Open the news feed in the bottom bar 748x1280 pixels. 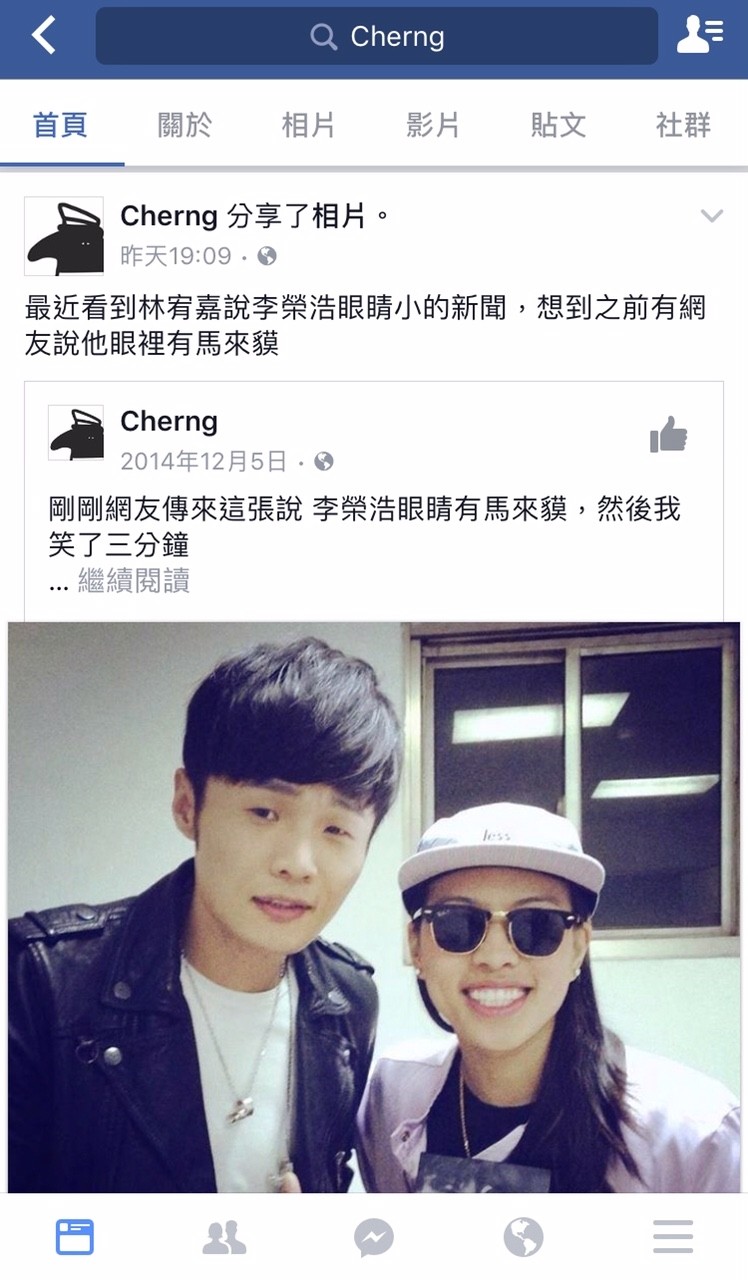pos(75,1237)
